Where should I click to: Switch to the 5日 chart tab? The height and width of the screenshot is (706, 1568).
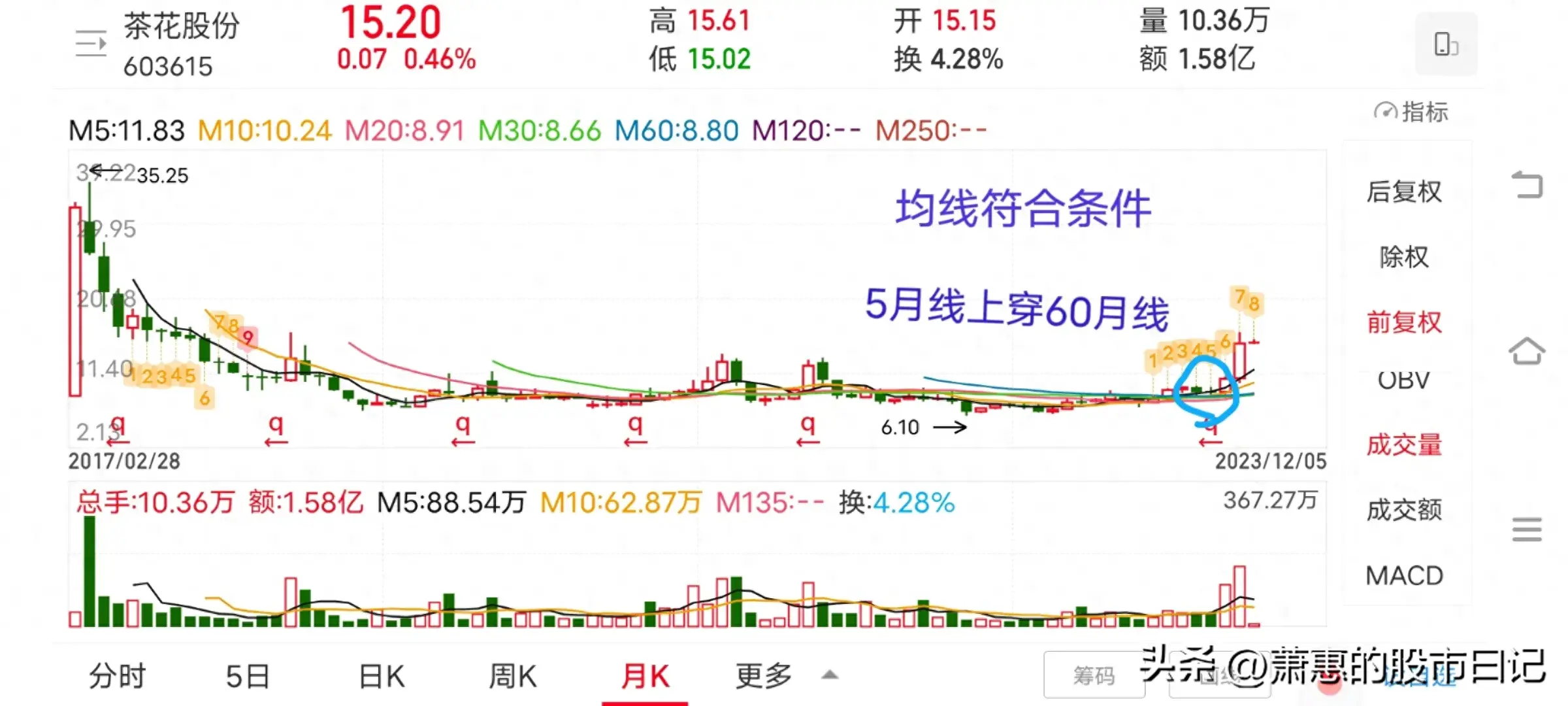(x=247, y=676)
